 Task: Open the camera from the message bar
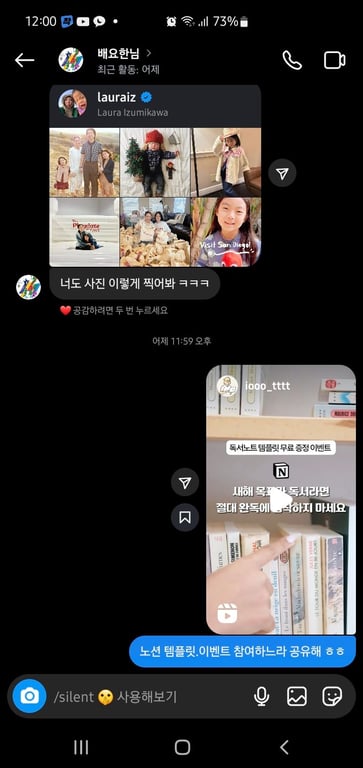click(29, 696)
